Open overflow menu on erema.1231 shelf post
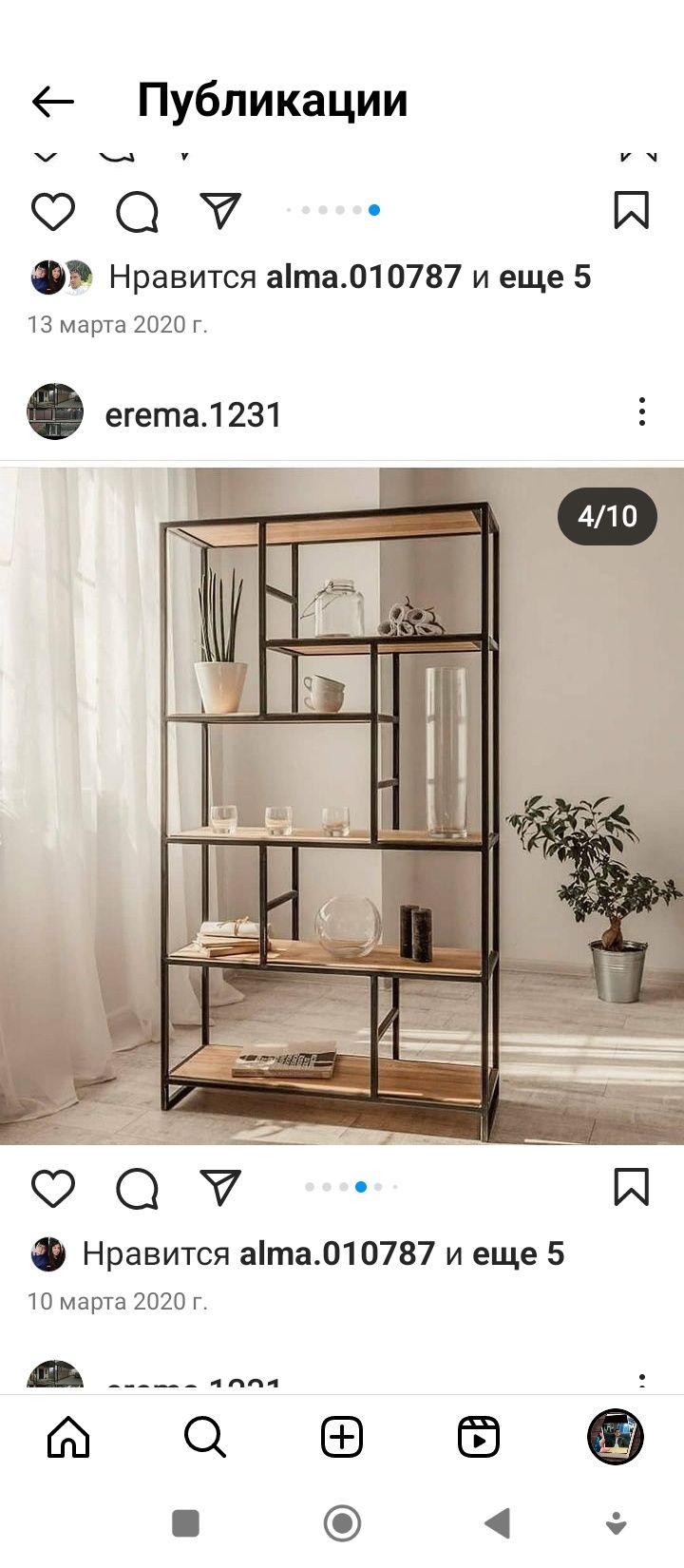 642,412
